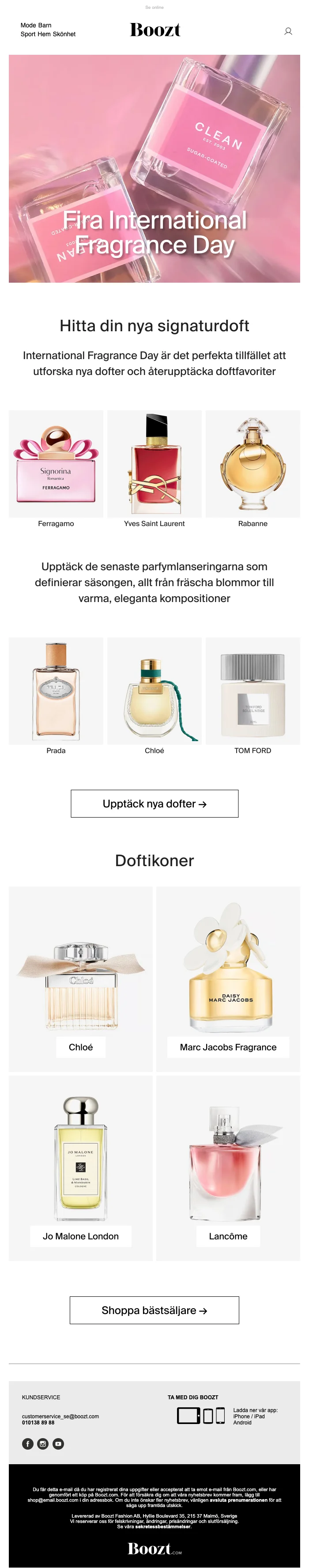Open the Fira International Fragrance Day banner
This screenshot has width=309, height=1568.
154,169
